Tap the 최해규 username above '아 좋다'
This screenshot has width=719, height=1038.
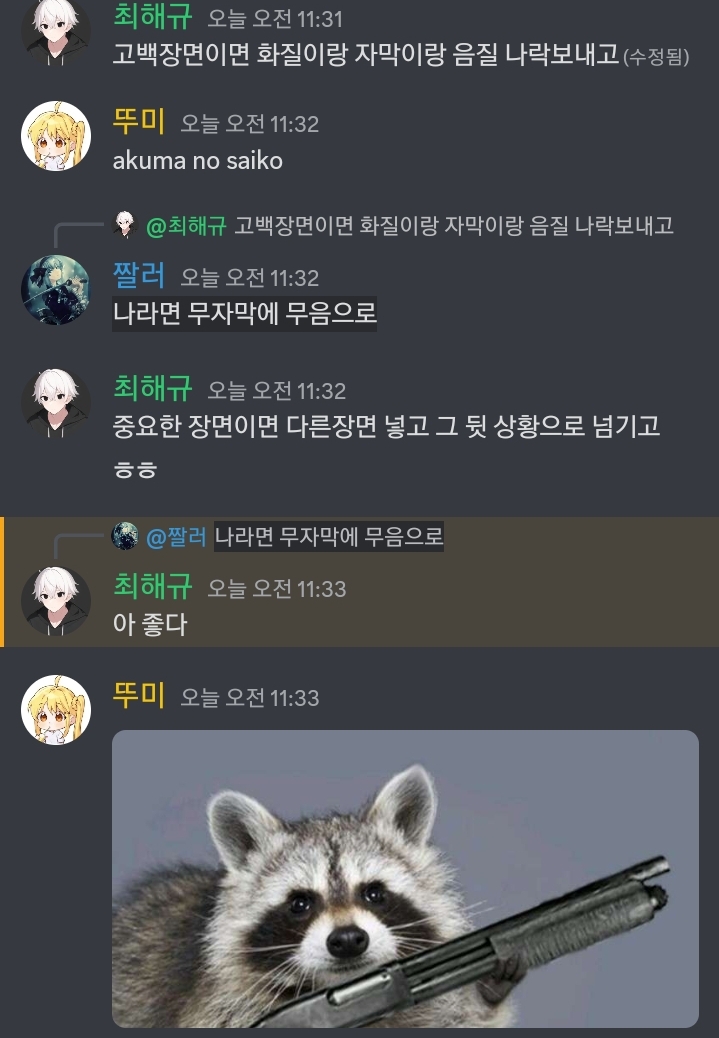[152, 585]
